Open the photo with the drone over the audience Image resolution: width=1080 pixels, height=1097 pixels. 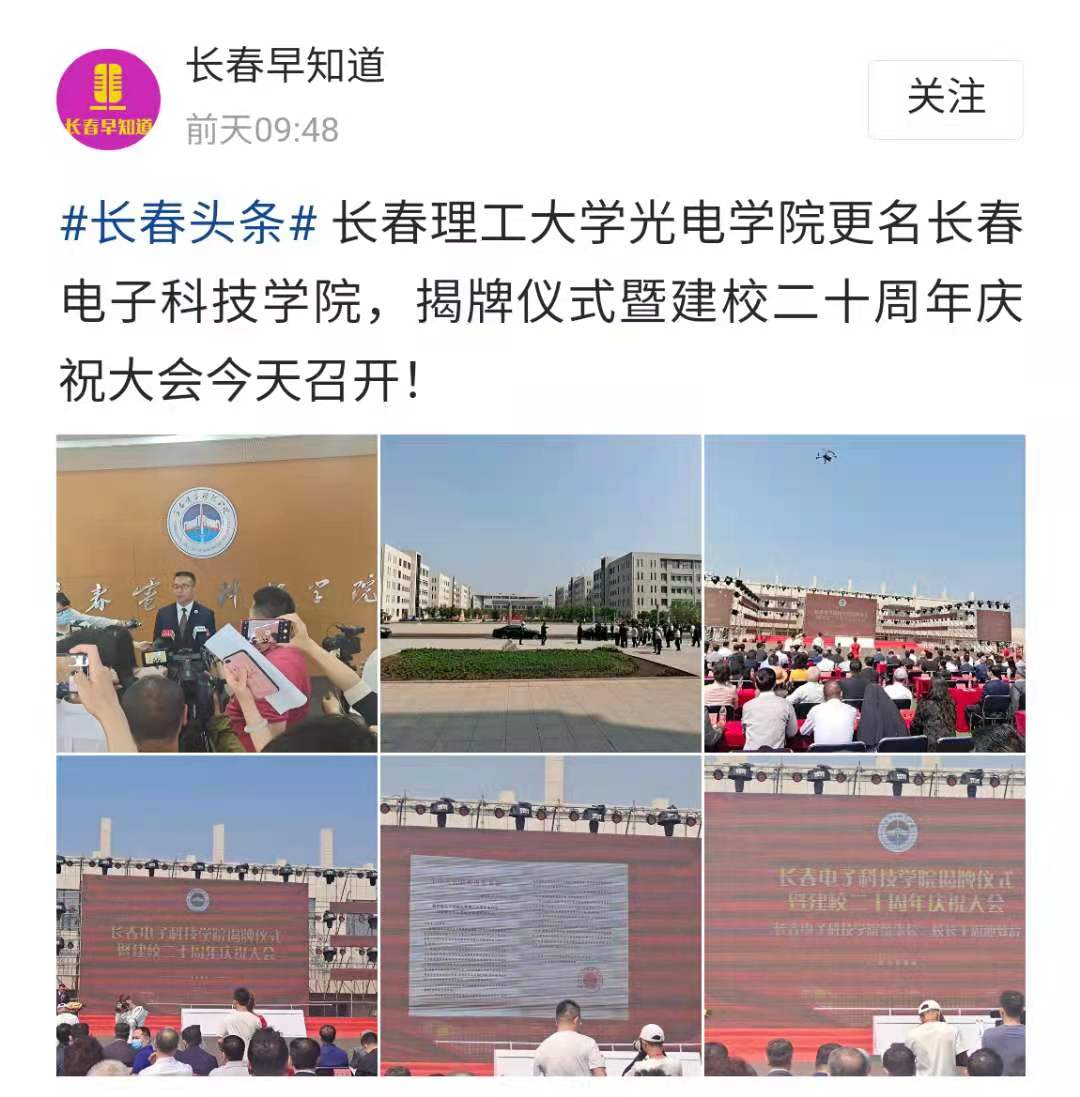[x=864, y=593]
